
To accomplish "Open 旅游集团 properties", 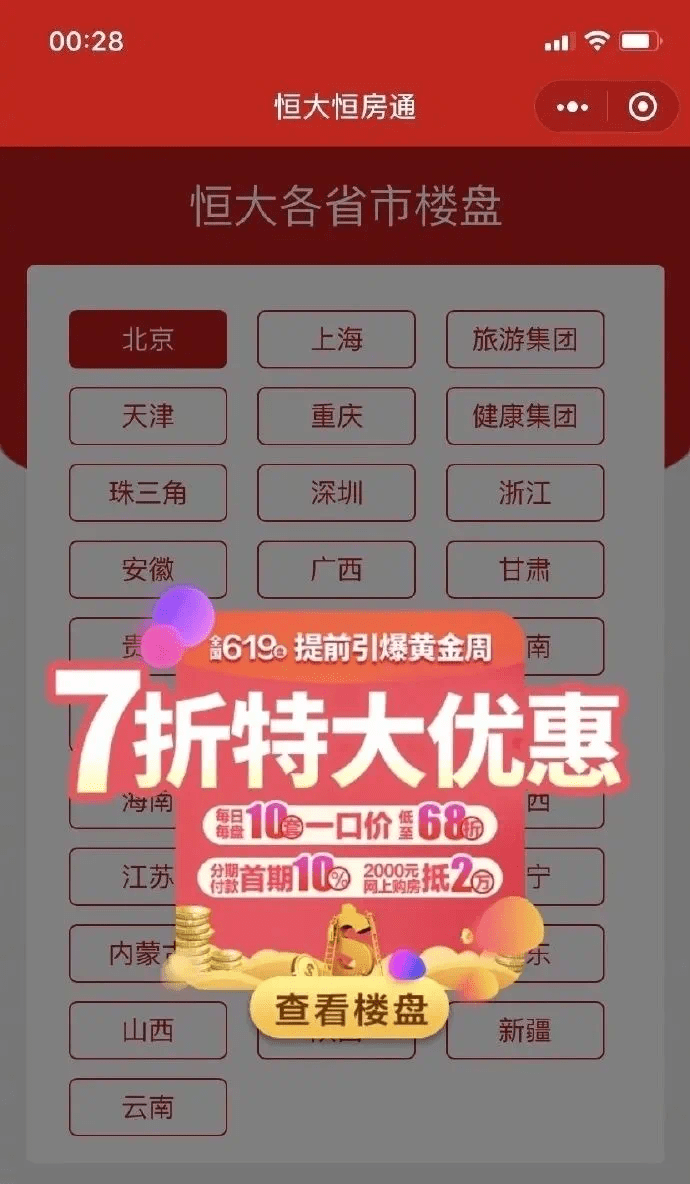I will point(525,339).
